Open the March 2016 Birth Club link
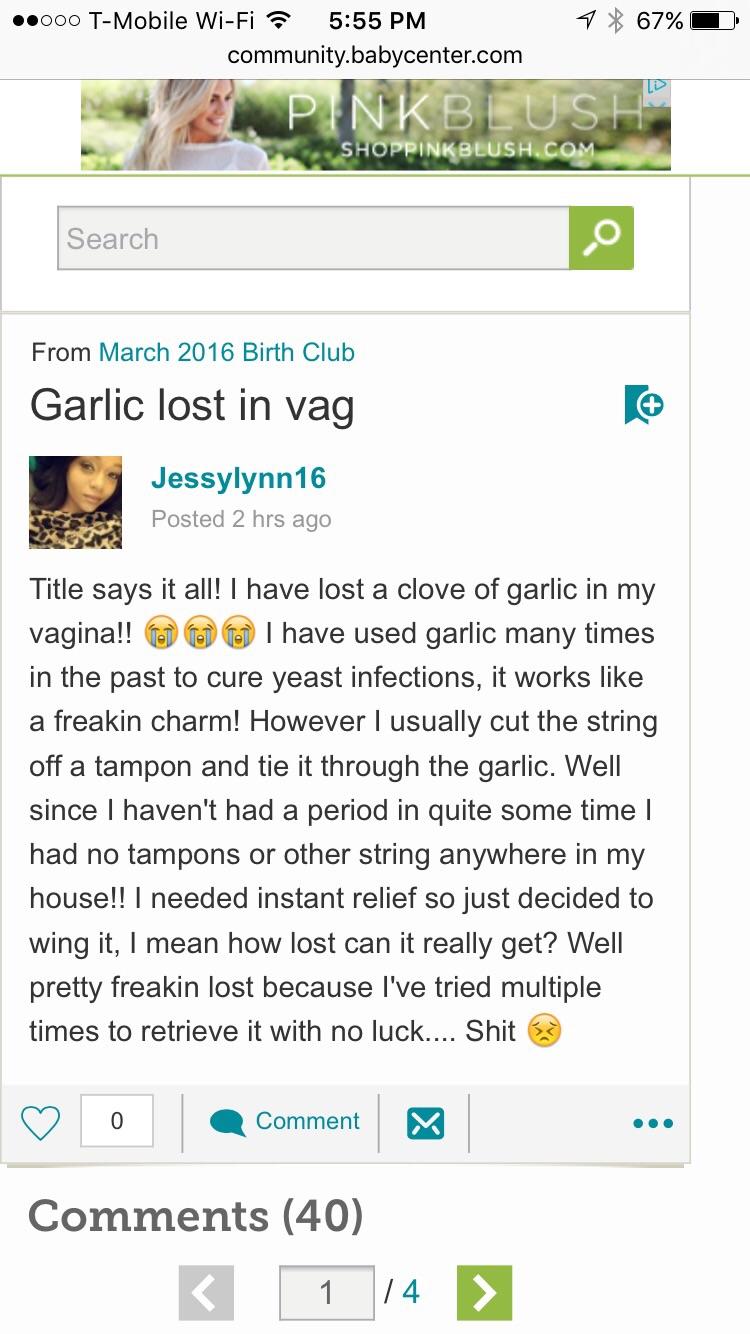The width and height of the screenshot is (750, 1334). pos(226,352)
